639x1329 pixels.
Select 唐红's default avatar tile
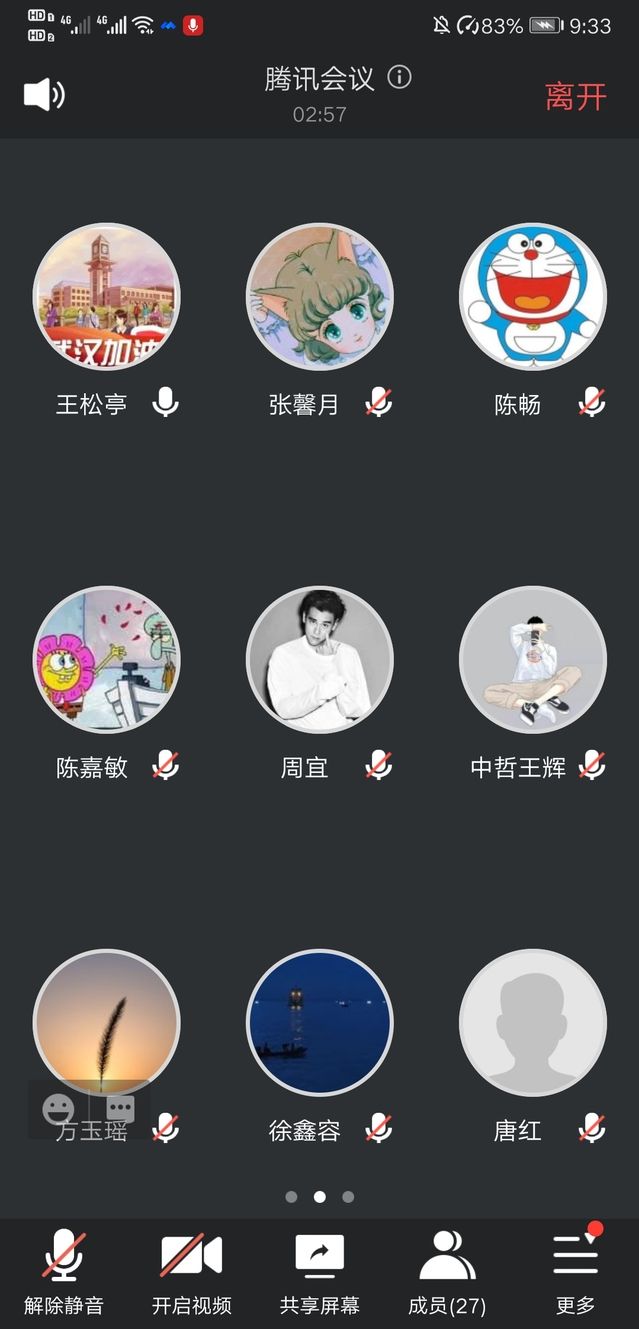click(x=533, y=1023)
